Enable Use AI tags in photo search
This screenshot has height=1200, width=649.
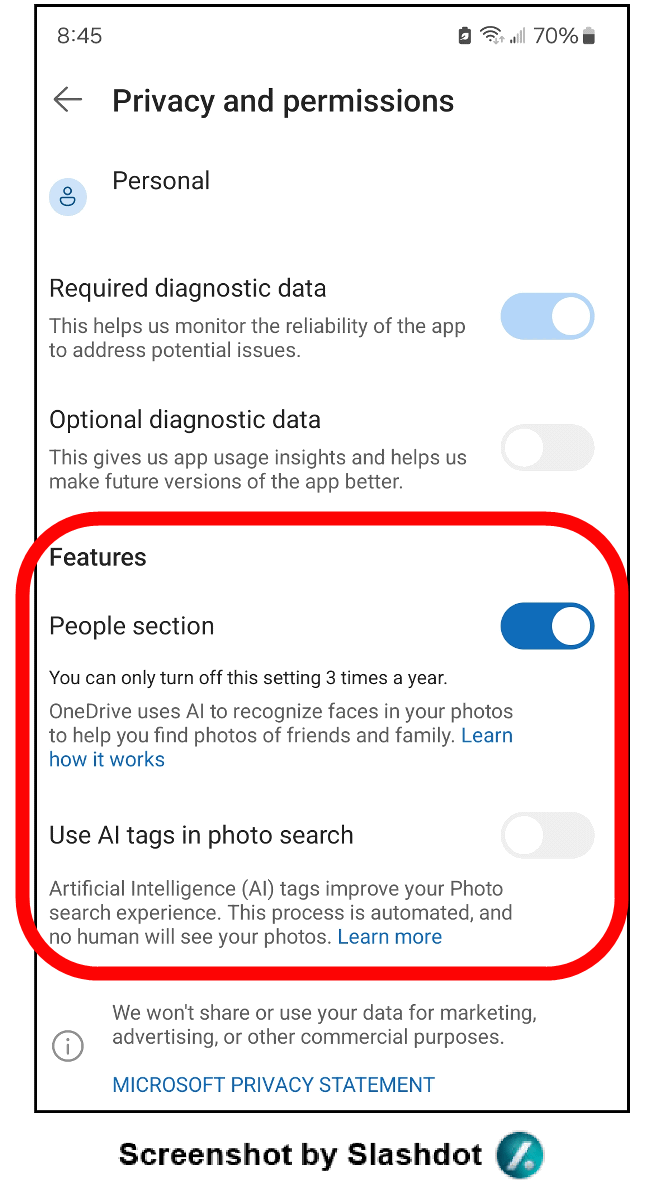[547, 836]
